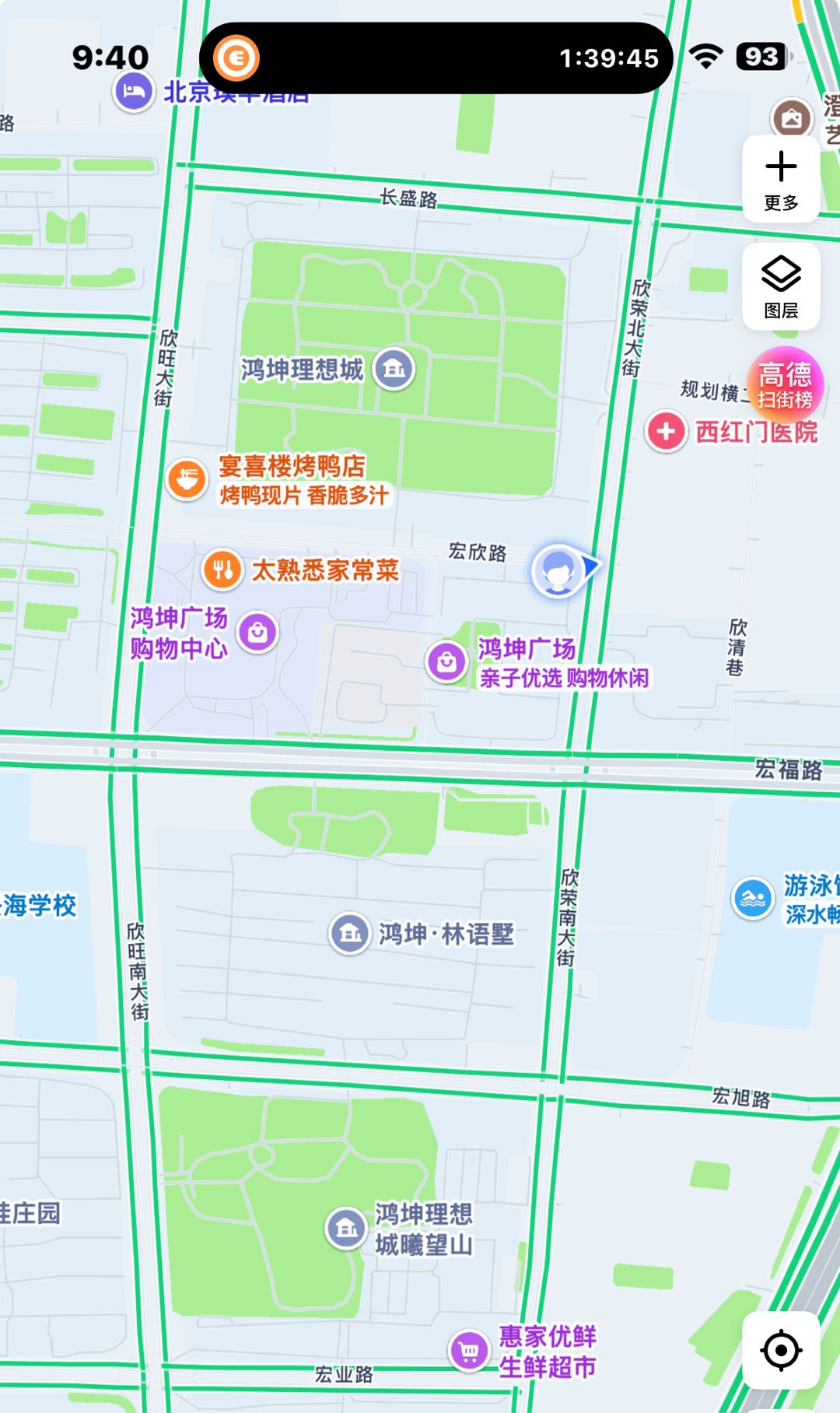The width and height of the screenshot is (840, 1413).
Task: Open the 鸿坤广场购物中心 shopping bag marker
Action: 257,632
